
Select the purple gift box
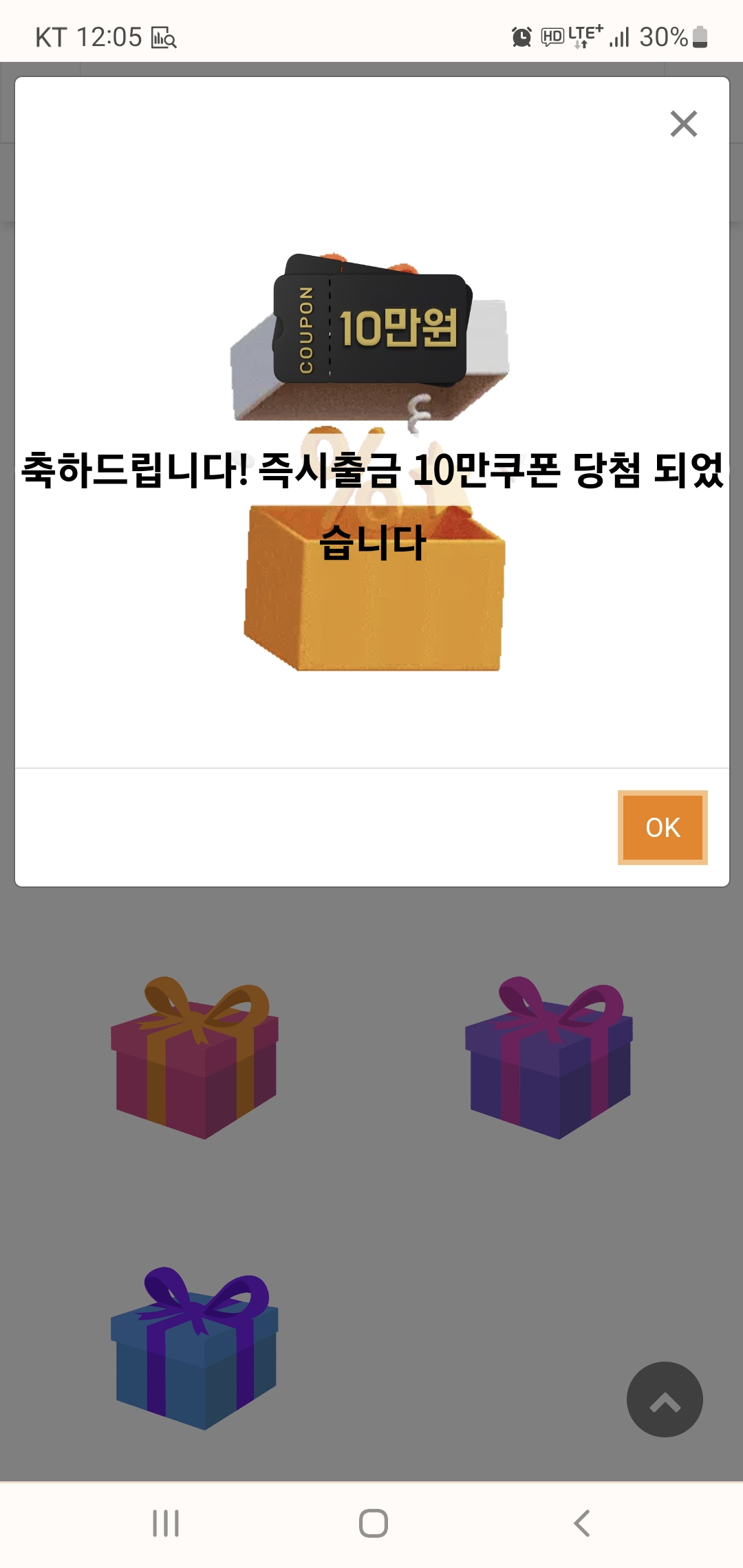[x=548, y=1058]
